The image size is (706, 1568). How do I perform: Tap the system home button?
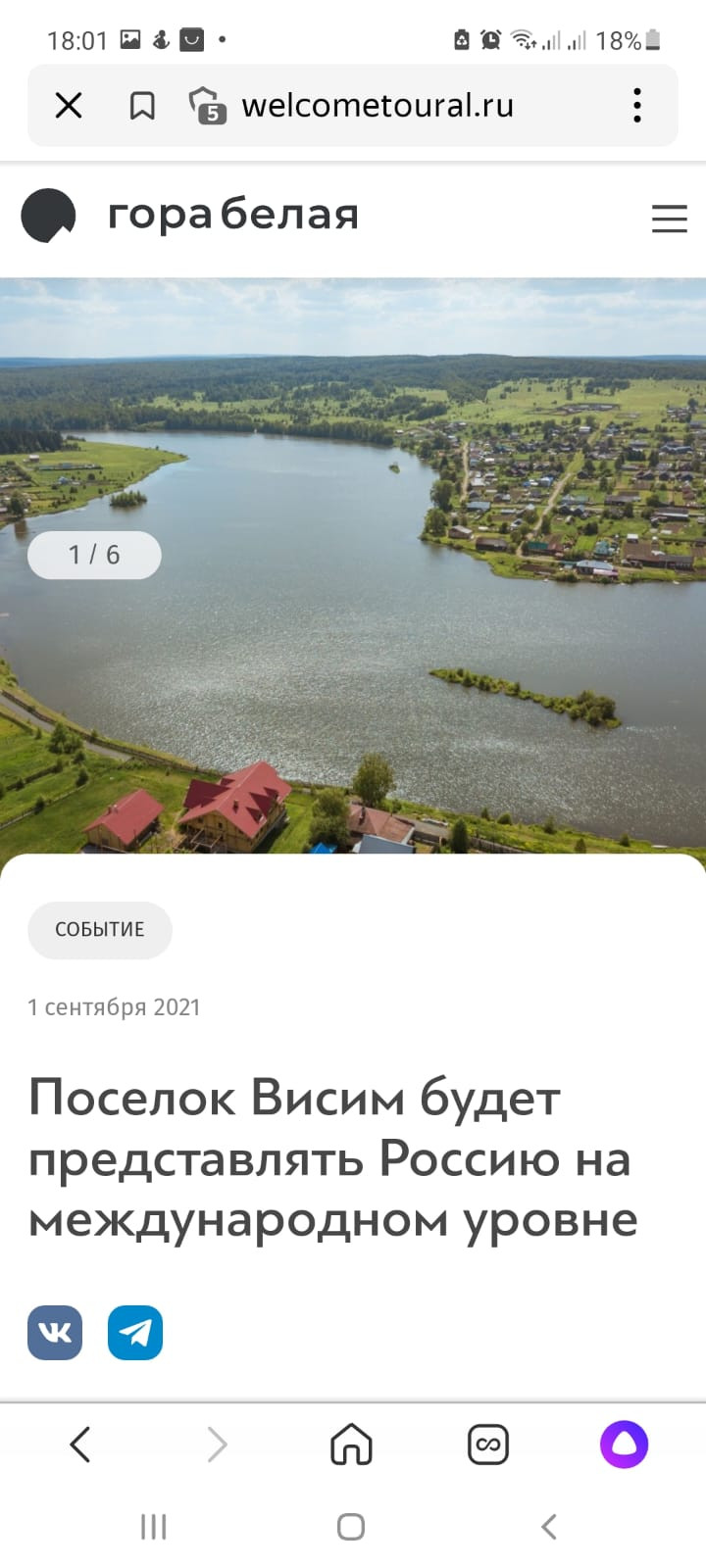pos(351,1526)
